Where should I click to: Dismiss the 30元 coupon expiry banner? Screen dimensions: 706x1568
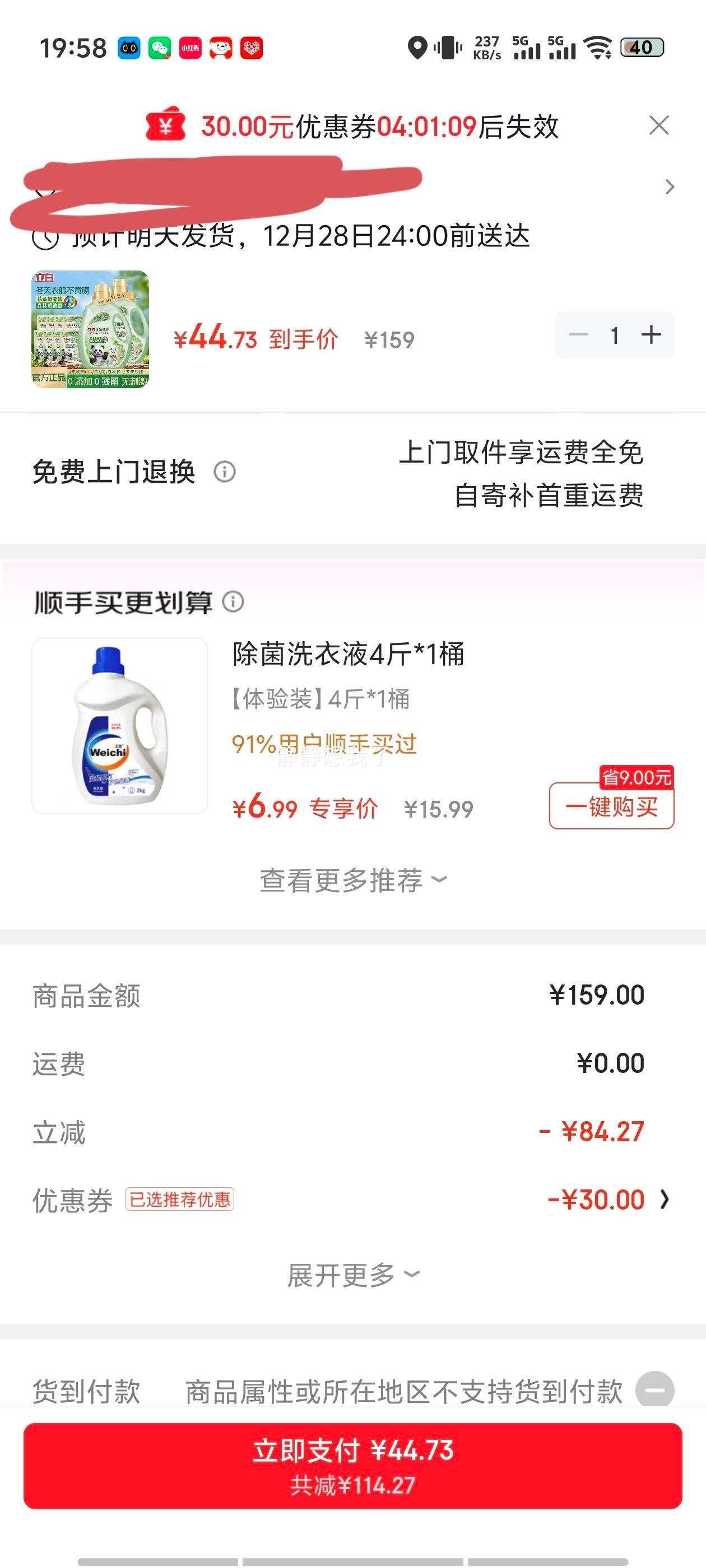point(658,125)
